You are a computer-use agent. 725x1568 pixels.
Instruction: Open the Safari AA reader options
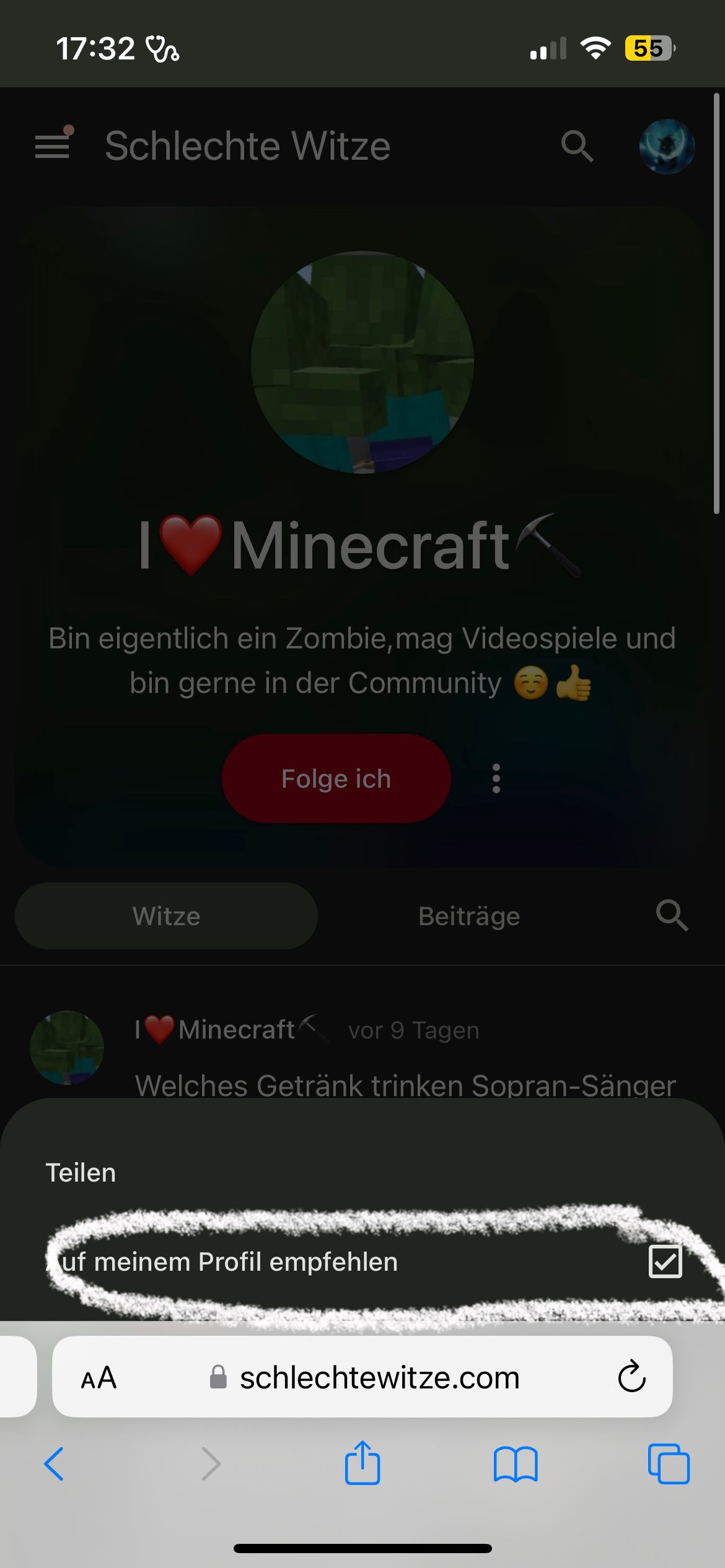99,1378
